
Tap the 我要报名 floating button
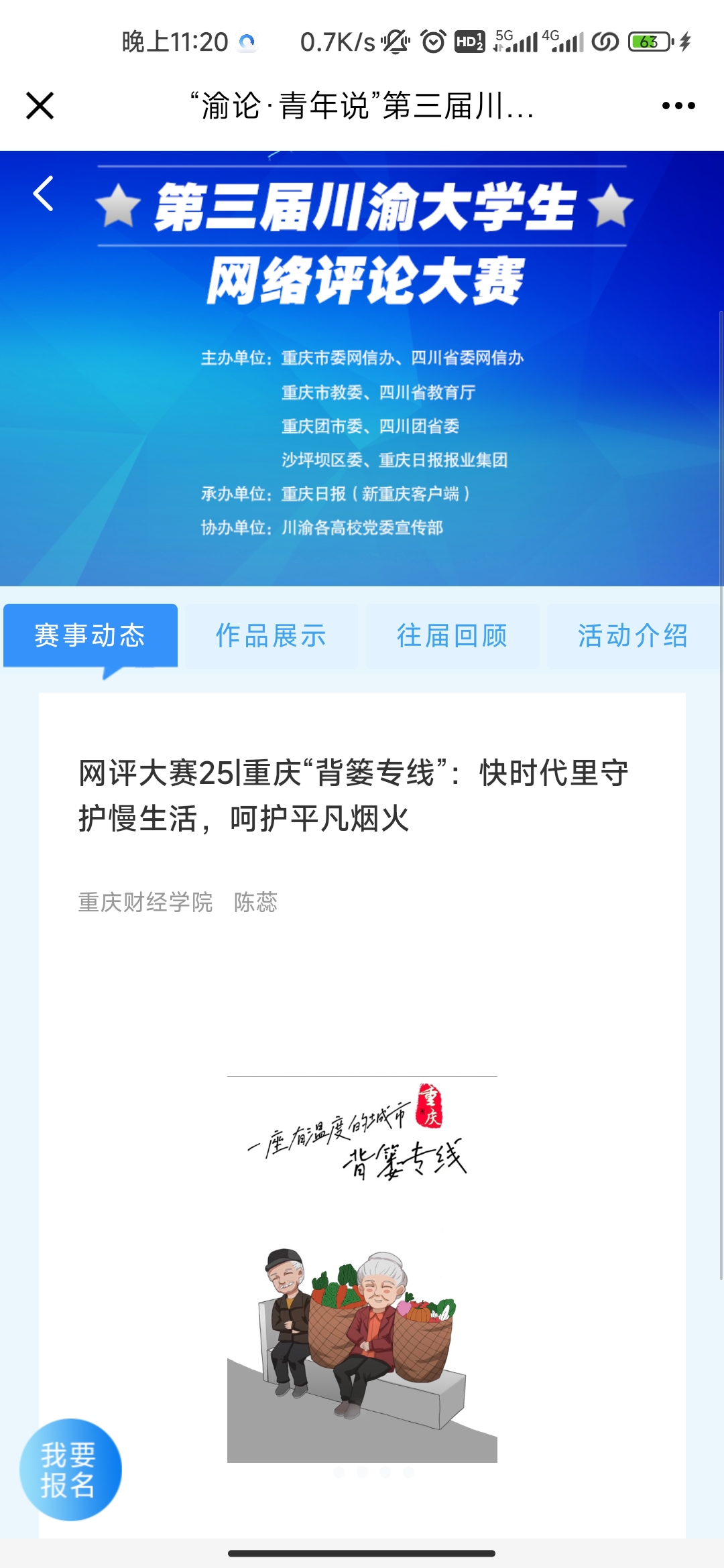point(70,1469)
